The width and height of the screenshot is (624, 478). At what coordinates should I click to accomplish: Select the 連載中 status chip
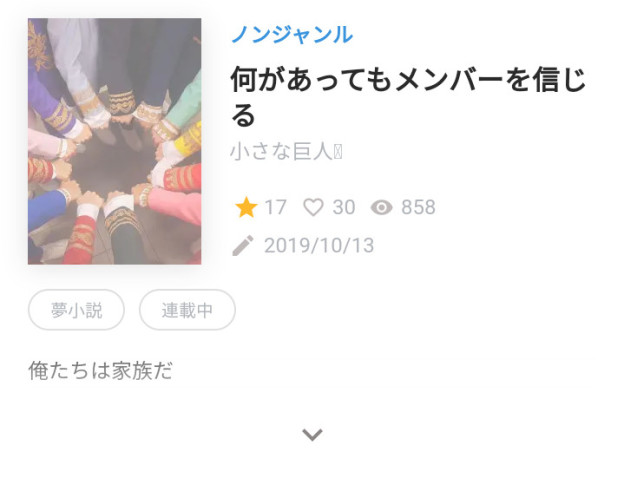[187, 310]
